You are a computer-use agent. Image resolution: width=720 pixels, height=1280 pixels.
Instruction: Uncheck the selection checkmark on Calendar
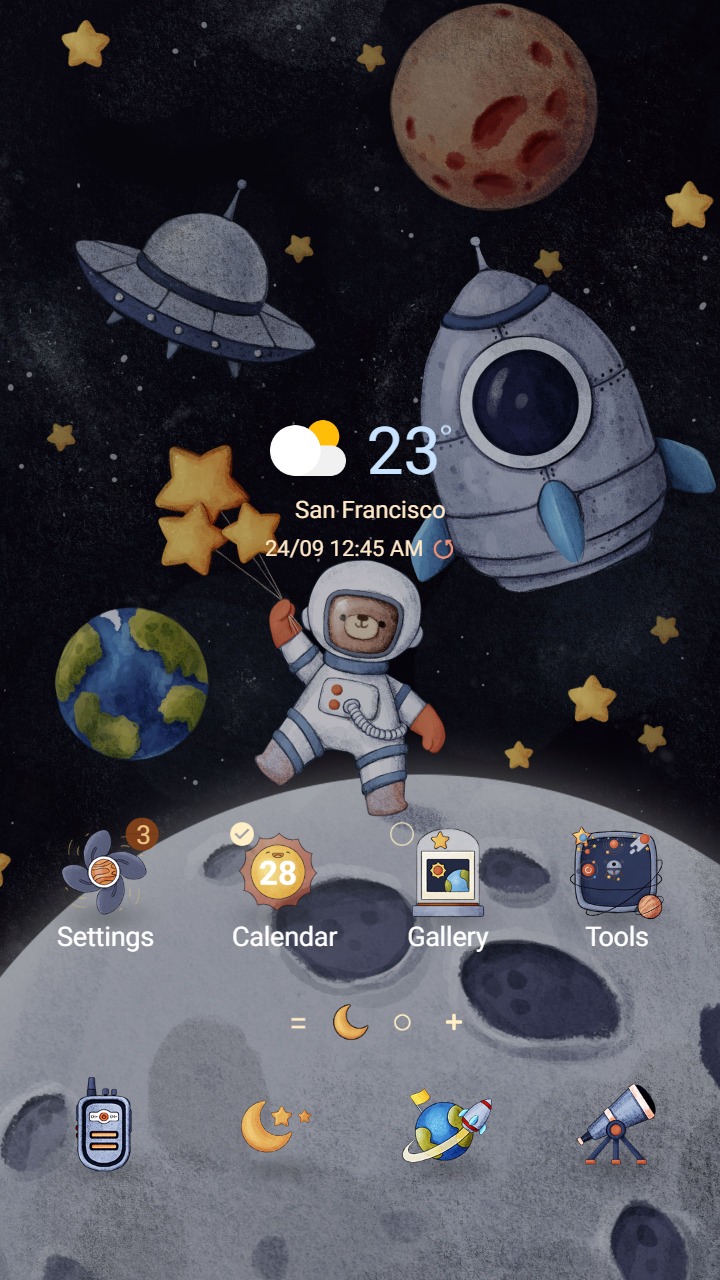point(240,833)
